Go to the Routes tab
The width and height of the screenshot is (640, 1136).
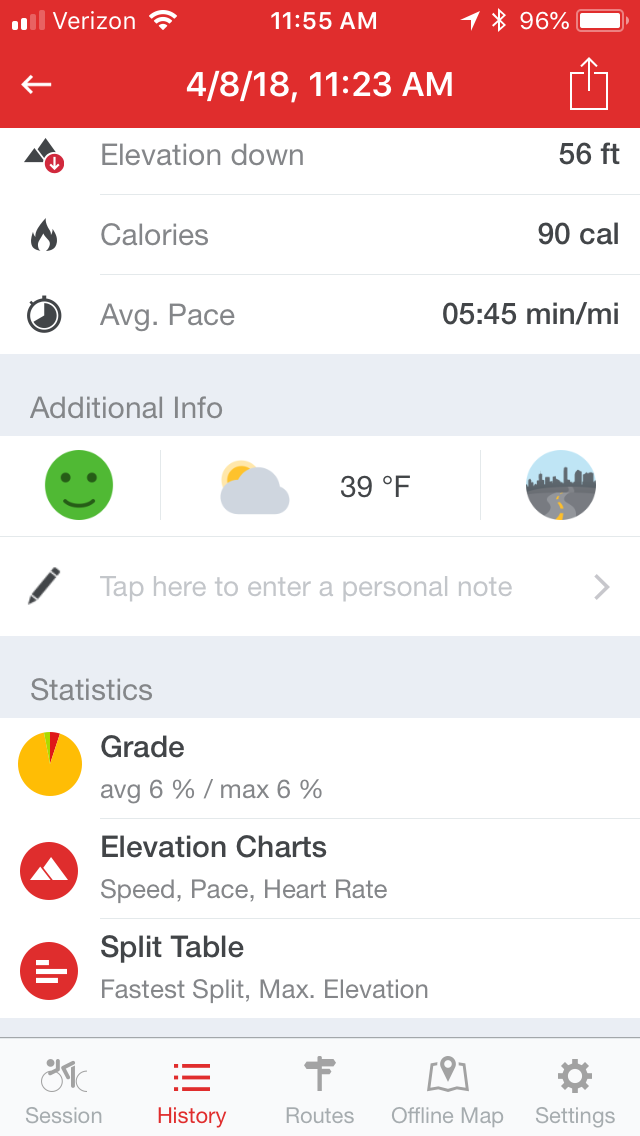click(x=320, y=1091)
